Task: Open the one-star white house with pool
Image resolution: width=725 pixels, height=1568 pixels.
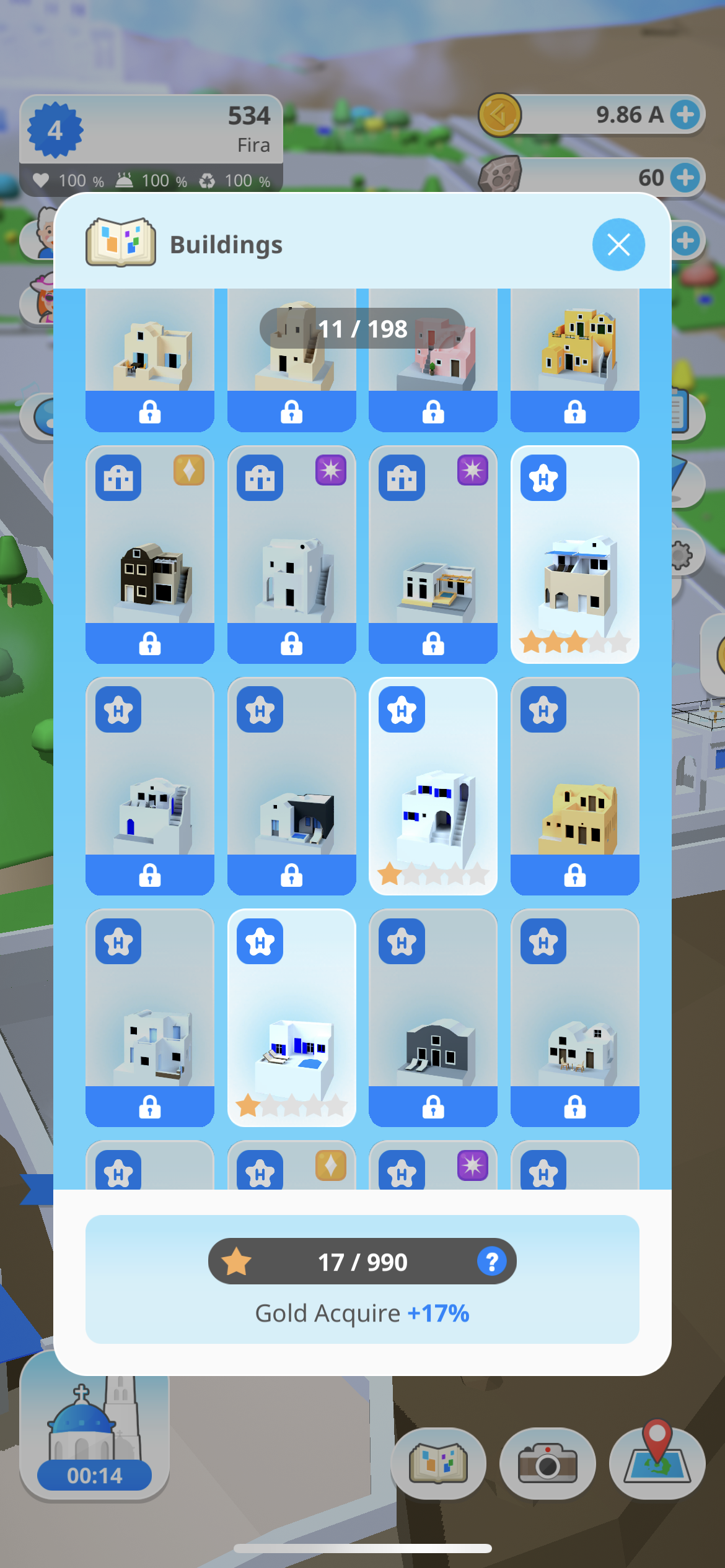Action: (x=291, y=1017)
